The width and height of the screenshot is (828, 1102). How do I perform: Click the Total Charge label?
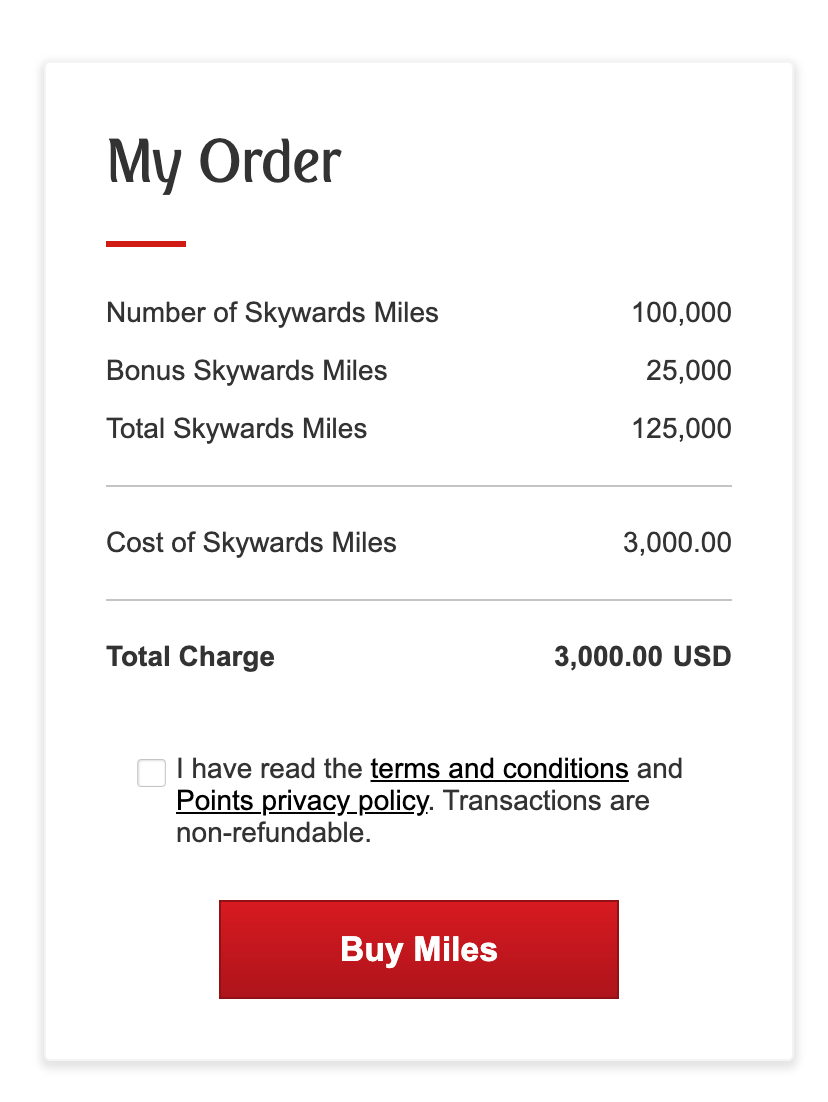point(190,657)
